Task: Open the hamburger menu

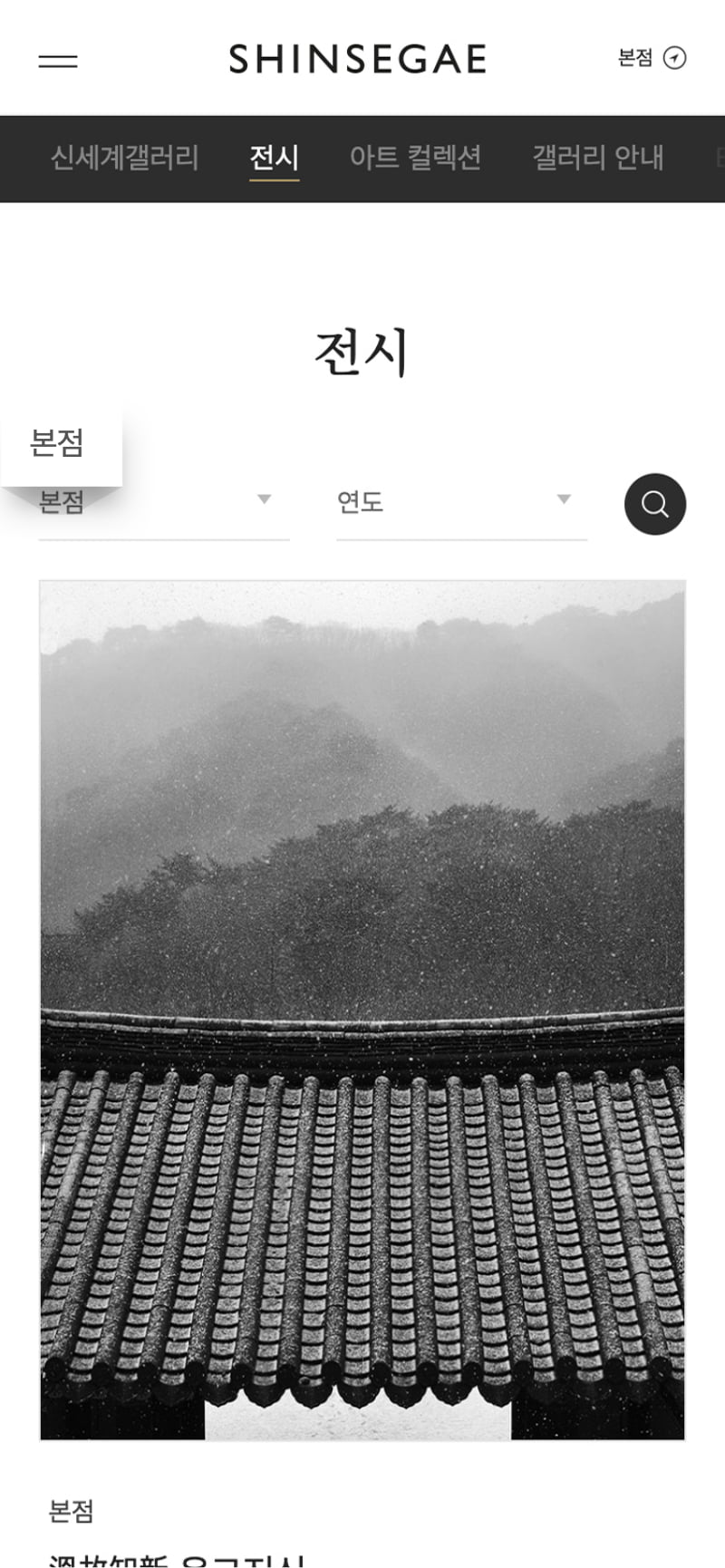Action: point(58,61)
